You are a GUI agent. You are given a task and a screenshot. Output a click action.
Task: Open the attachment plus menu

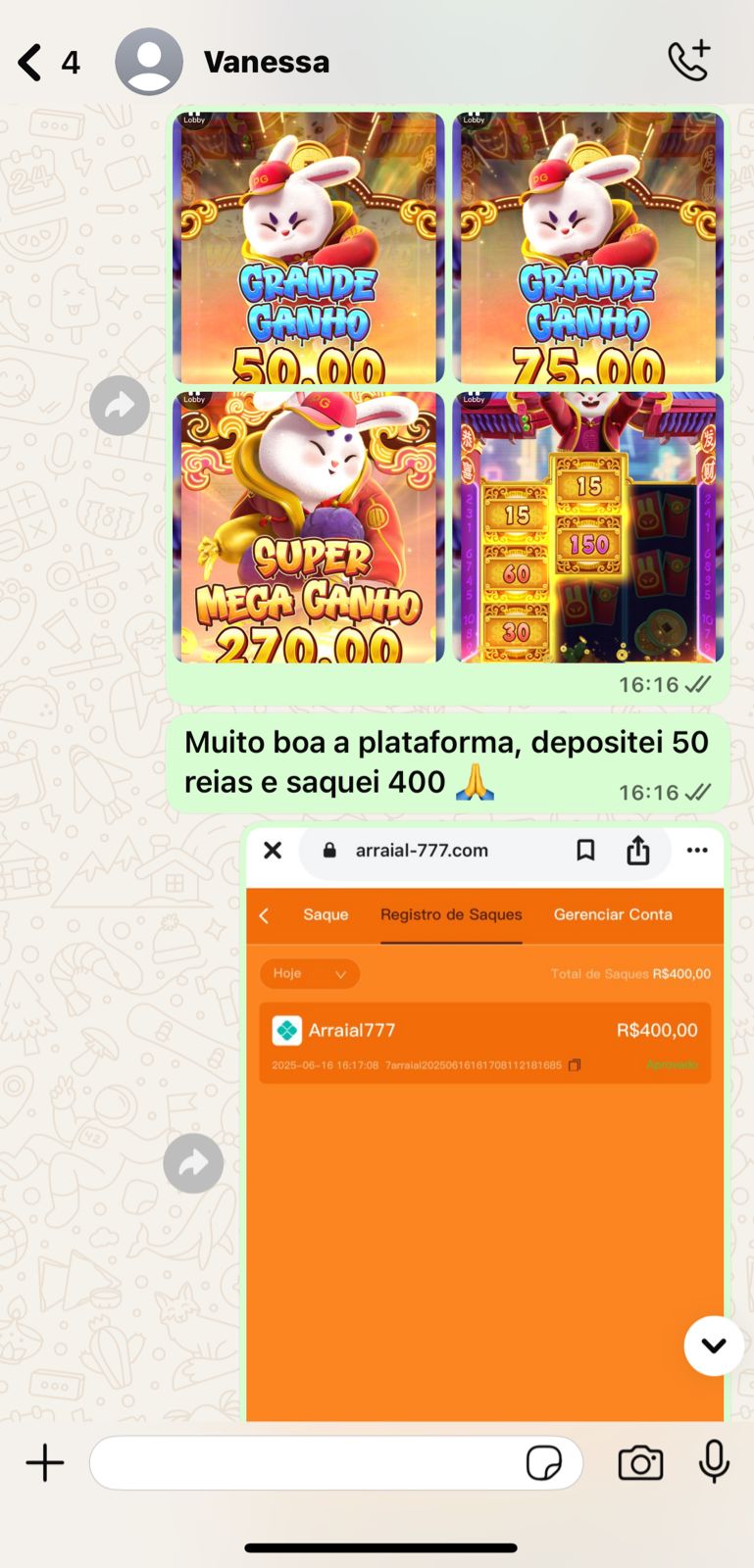click(45, 1463)
